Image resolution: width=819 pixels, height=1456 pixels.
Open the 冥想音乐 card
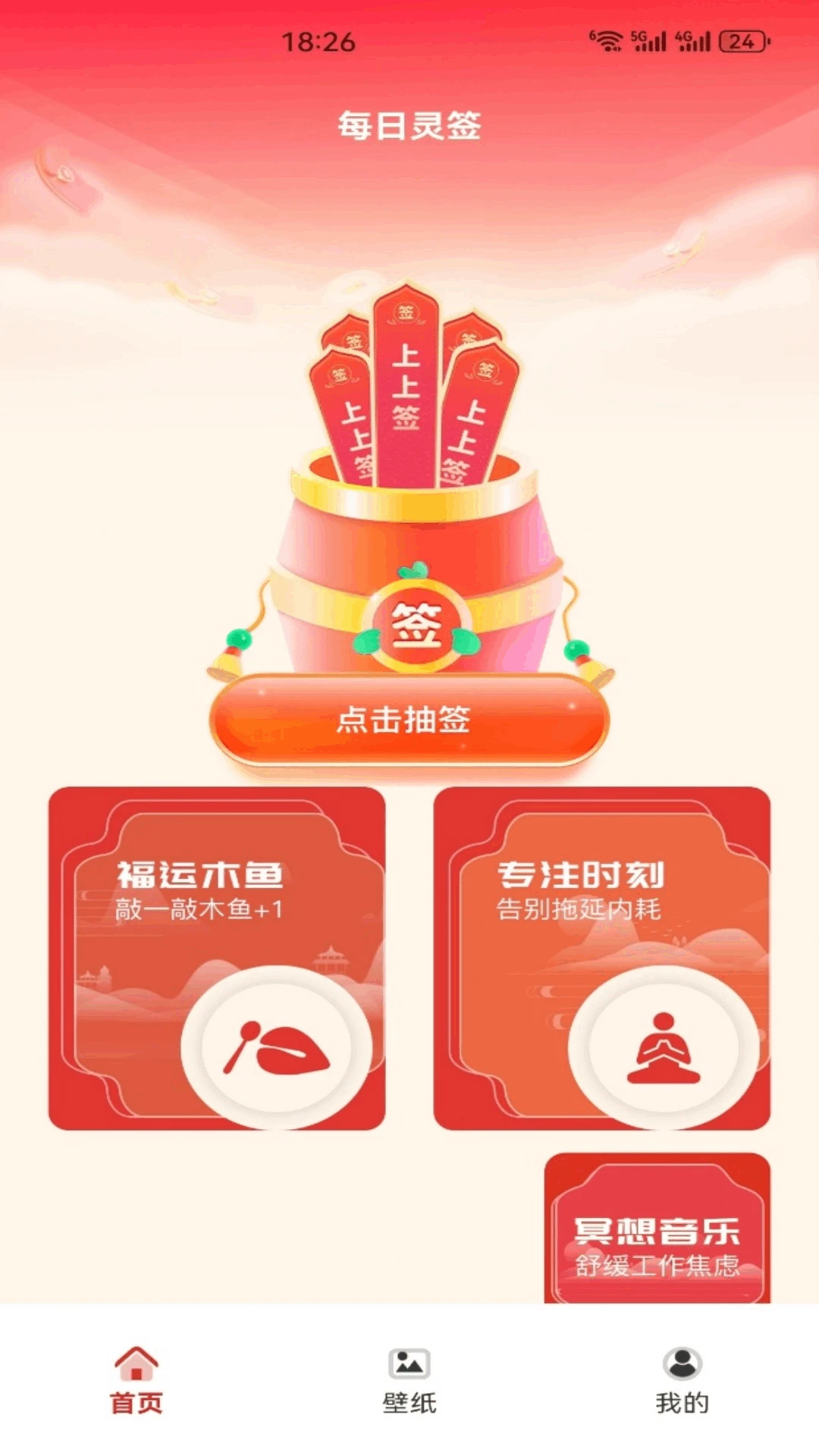click(657, 1228)
